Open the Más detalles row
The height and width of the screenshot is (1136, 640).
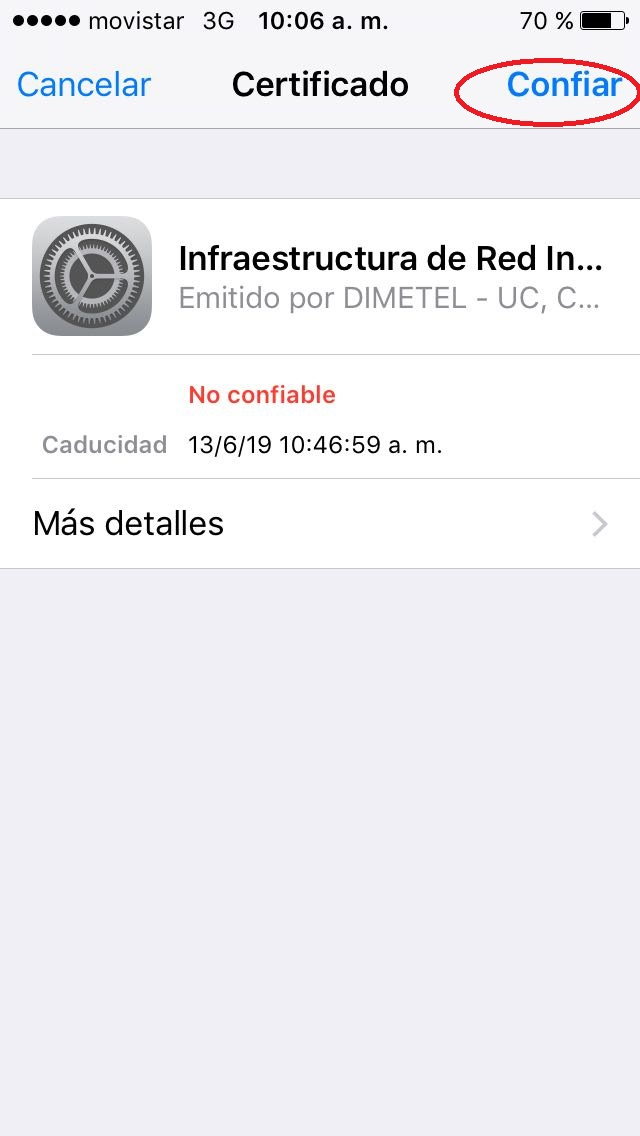pyautogui.click(x=320, y=524)
